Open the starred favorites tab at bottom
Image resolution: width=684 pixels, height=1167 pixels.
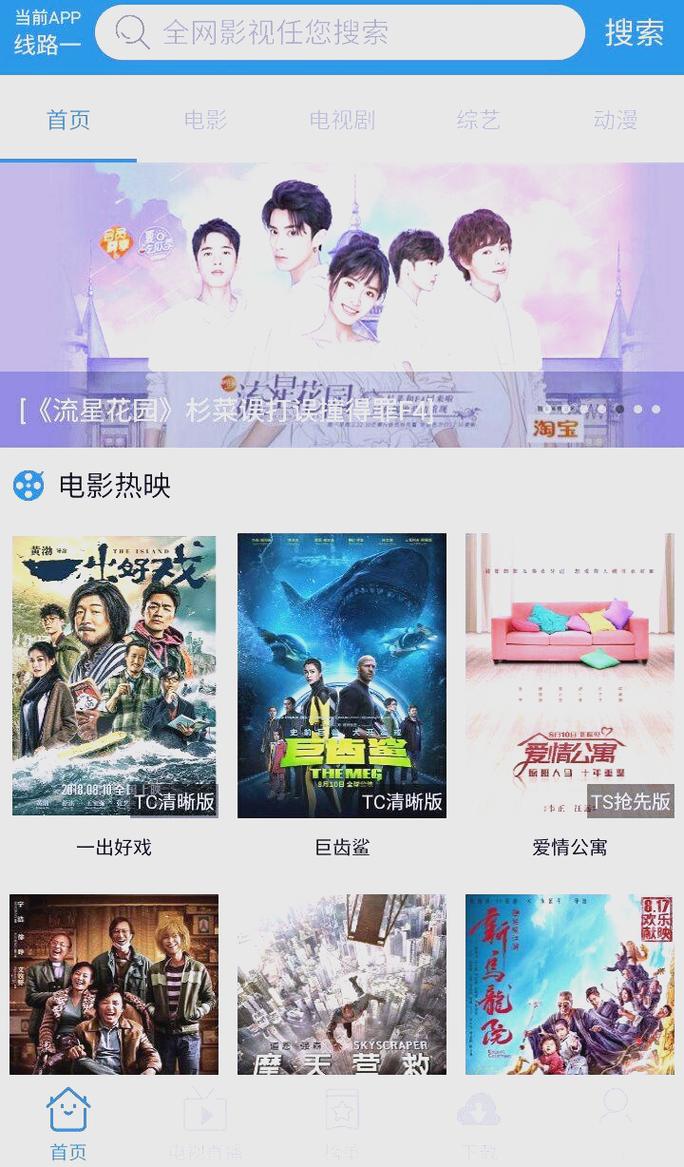click(x=342, y=1123)
